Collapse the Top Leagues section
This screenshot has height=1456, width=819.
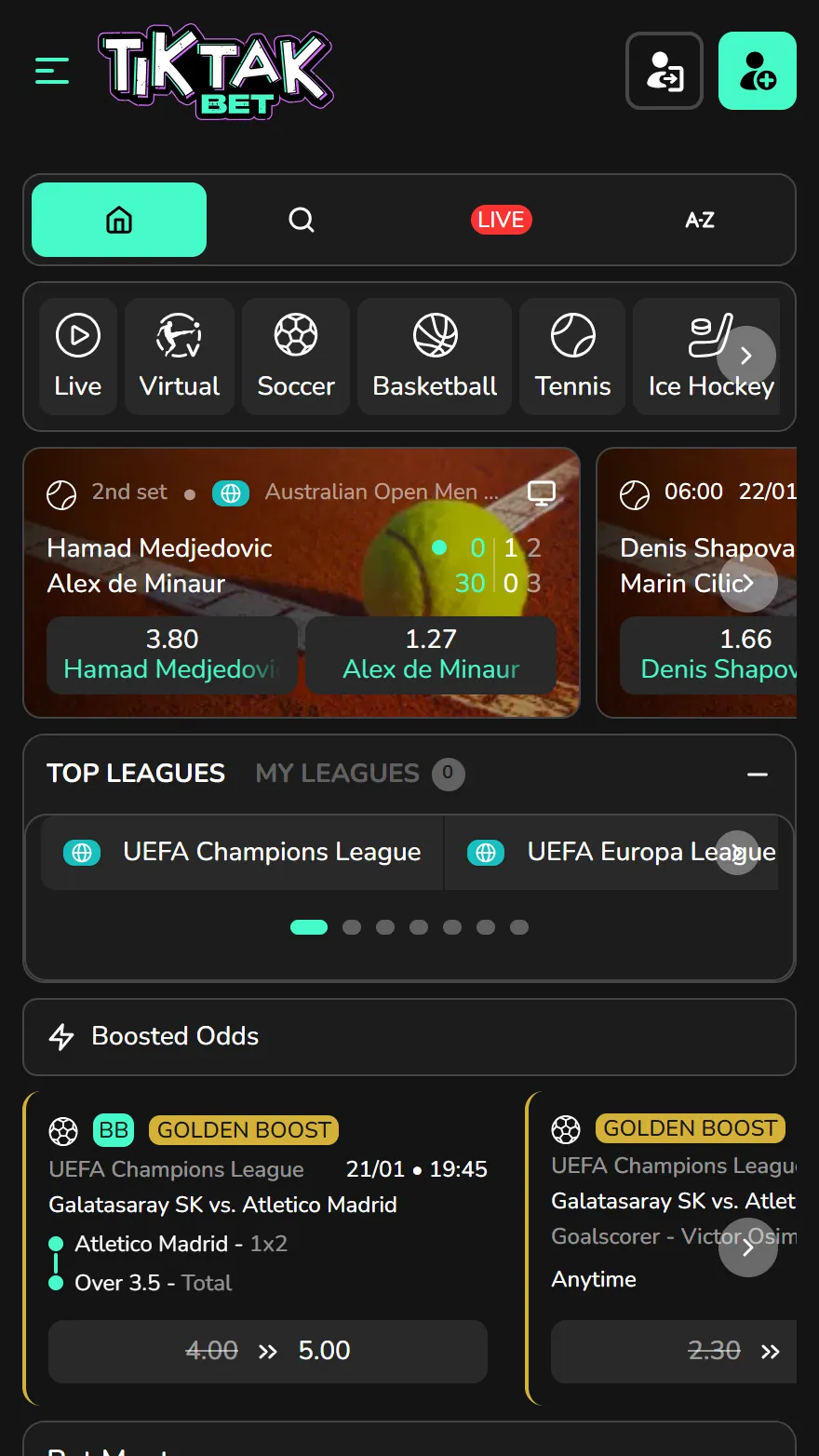758,775
